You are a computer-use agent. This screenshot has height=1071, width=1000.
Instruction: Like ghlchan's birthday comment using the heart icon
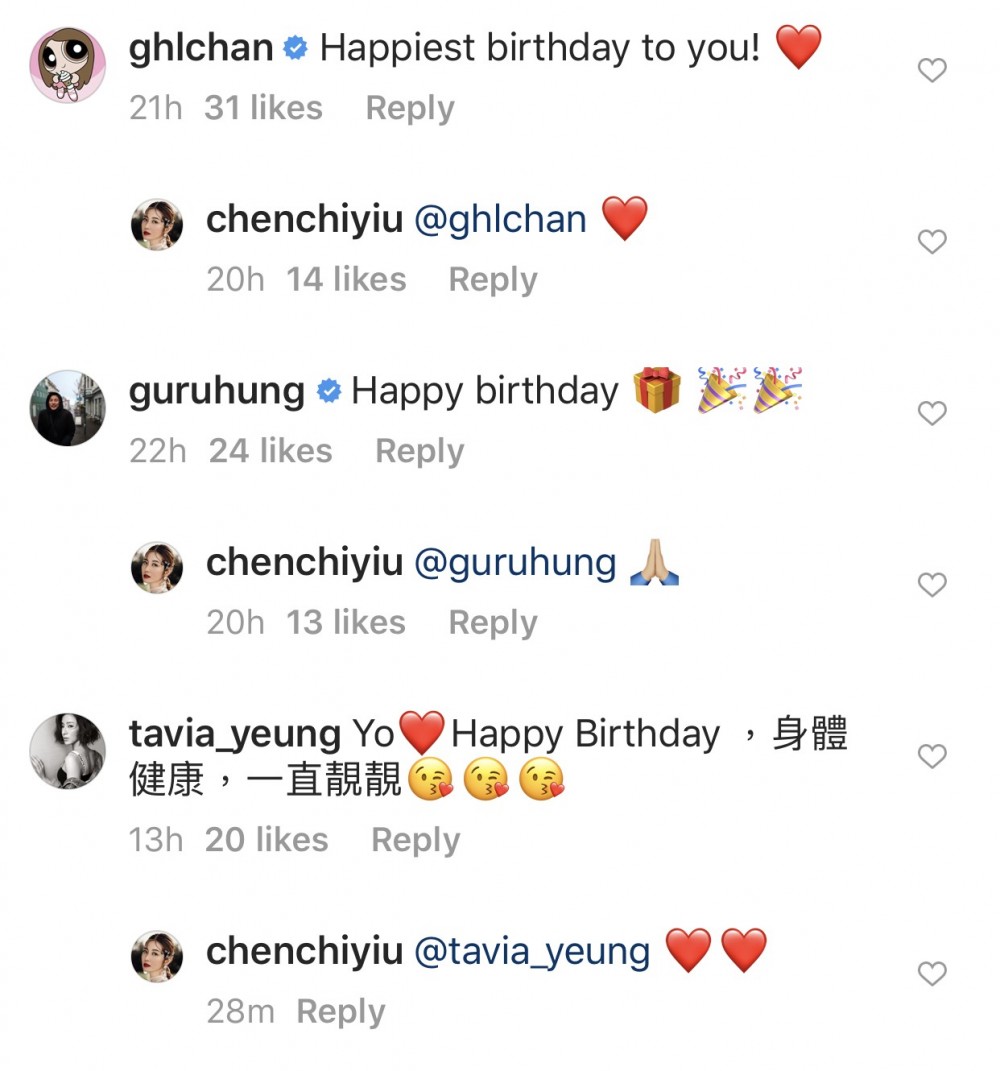click(x=931, y=70)
